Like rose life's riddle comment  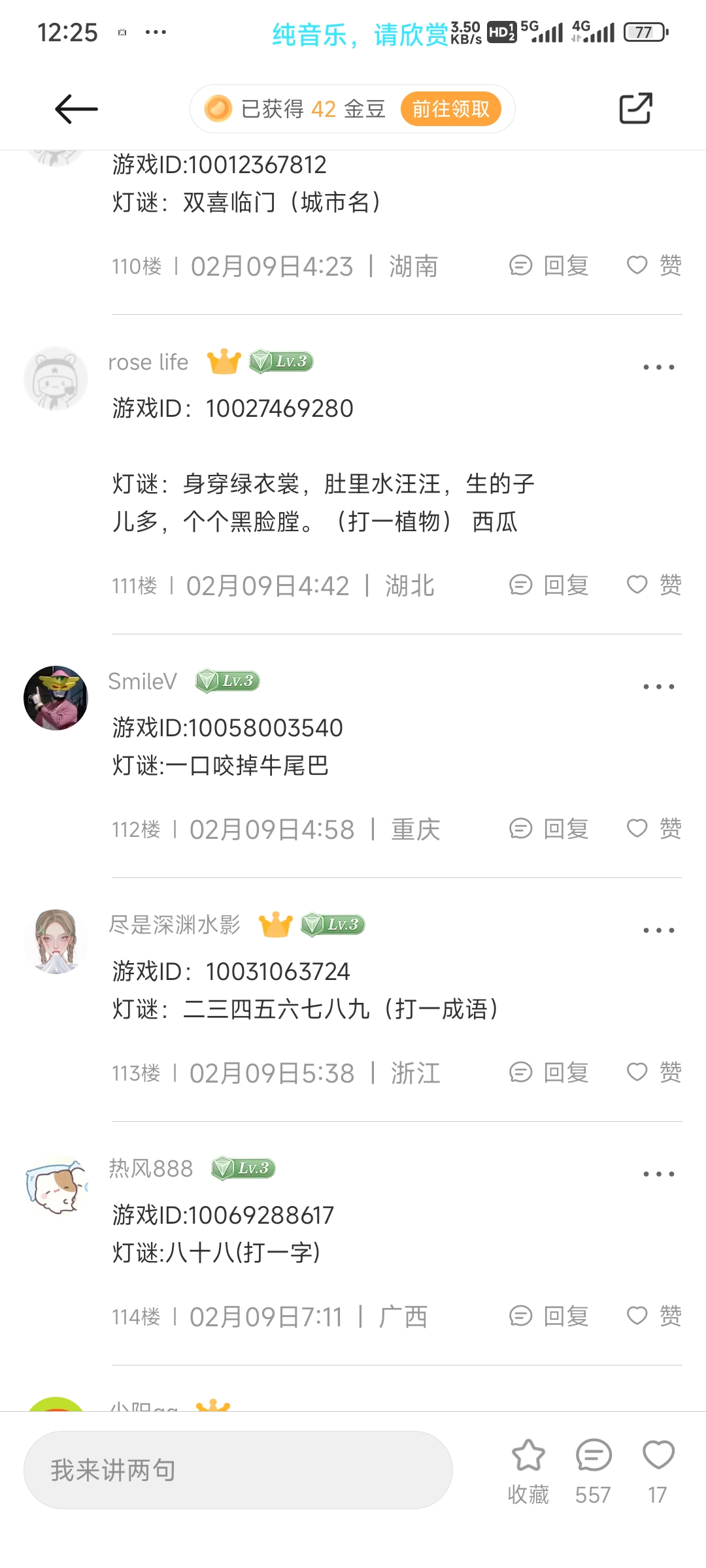point(654,585)
